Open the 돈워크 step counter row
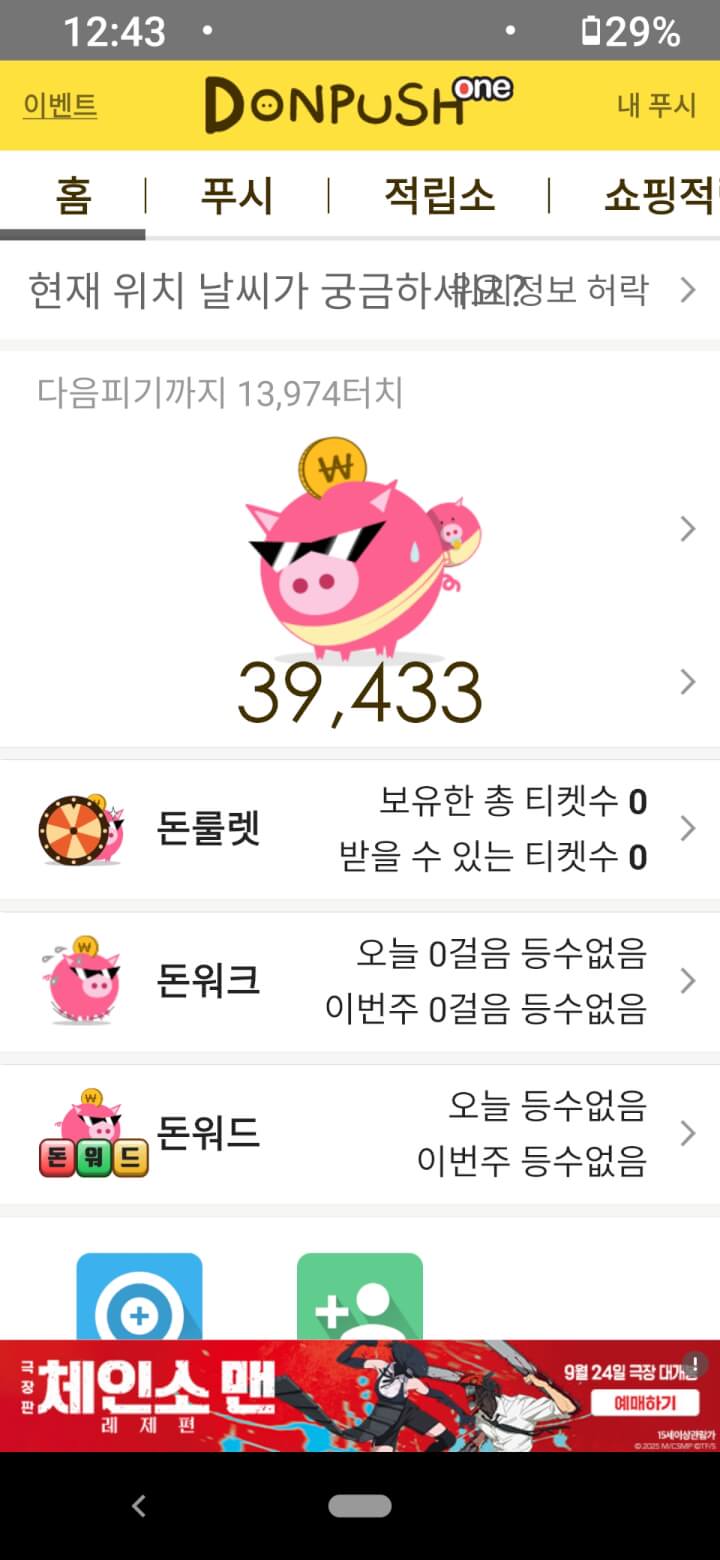 tap(360, 981)
